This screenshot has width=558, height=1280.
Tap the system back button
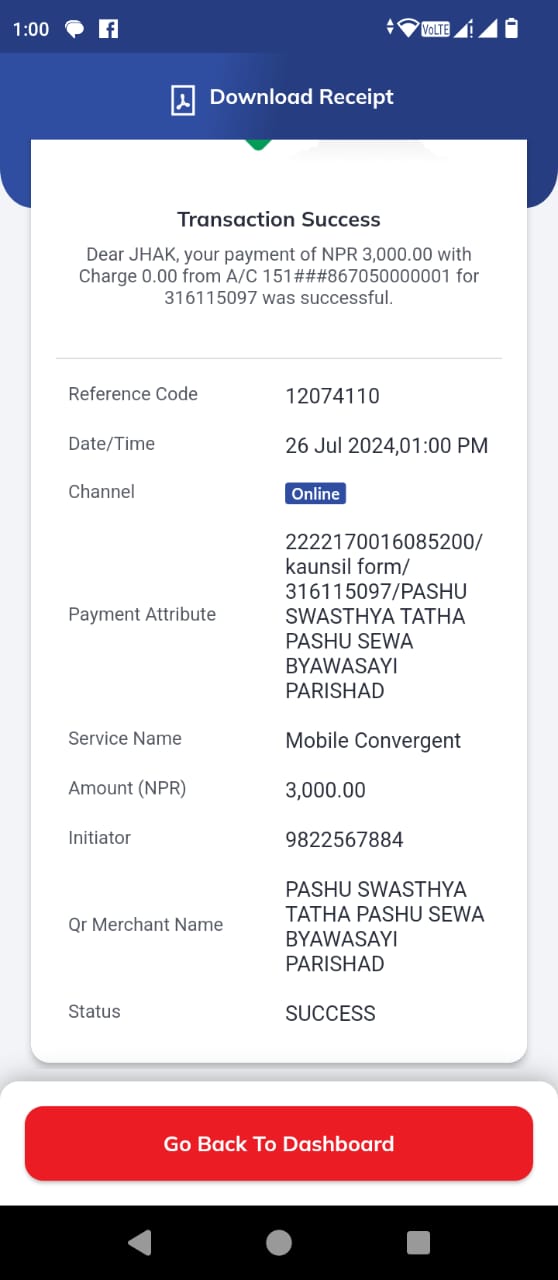pos(140,1242)
